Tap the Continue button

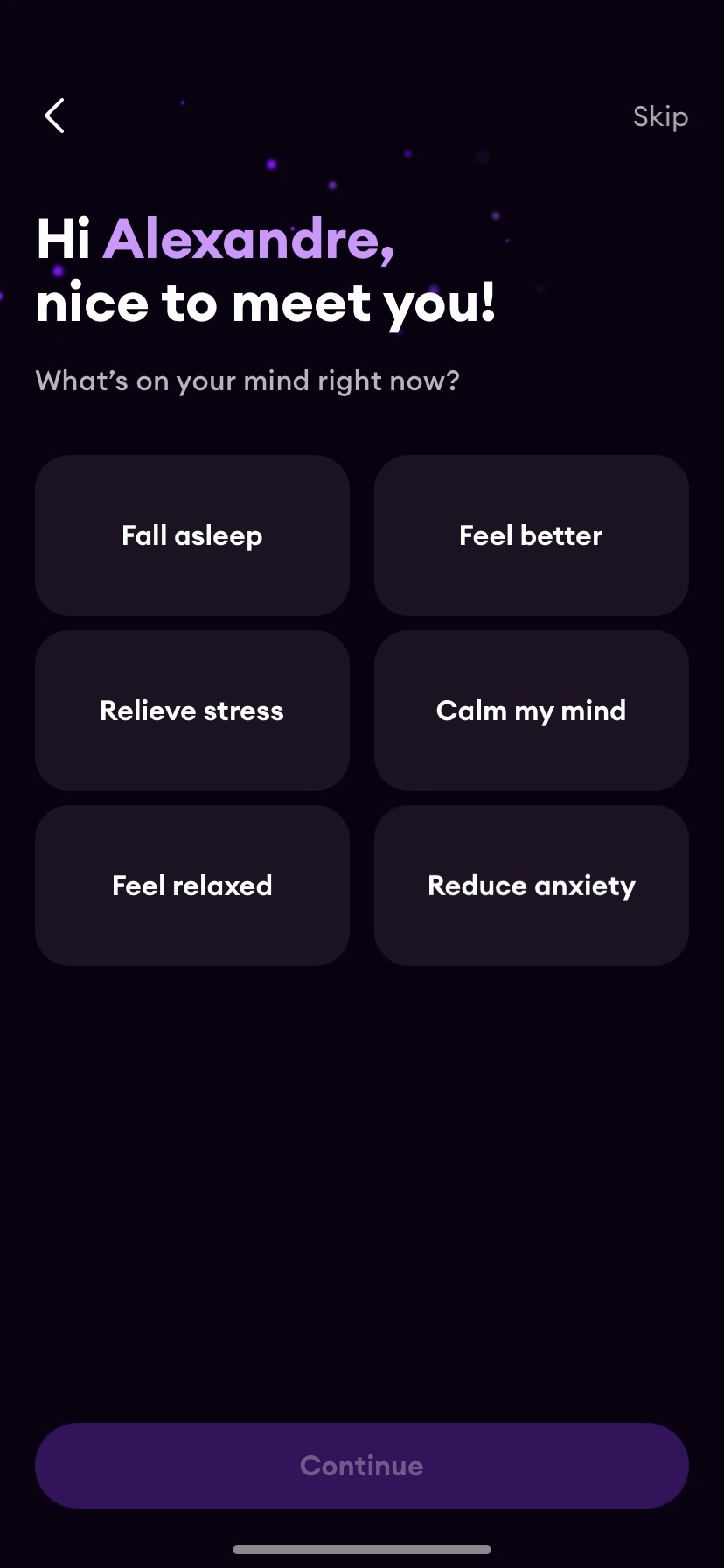[x=362, y=1466]
